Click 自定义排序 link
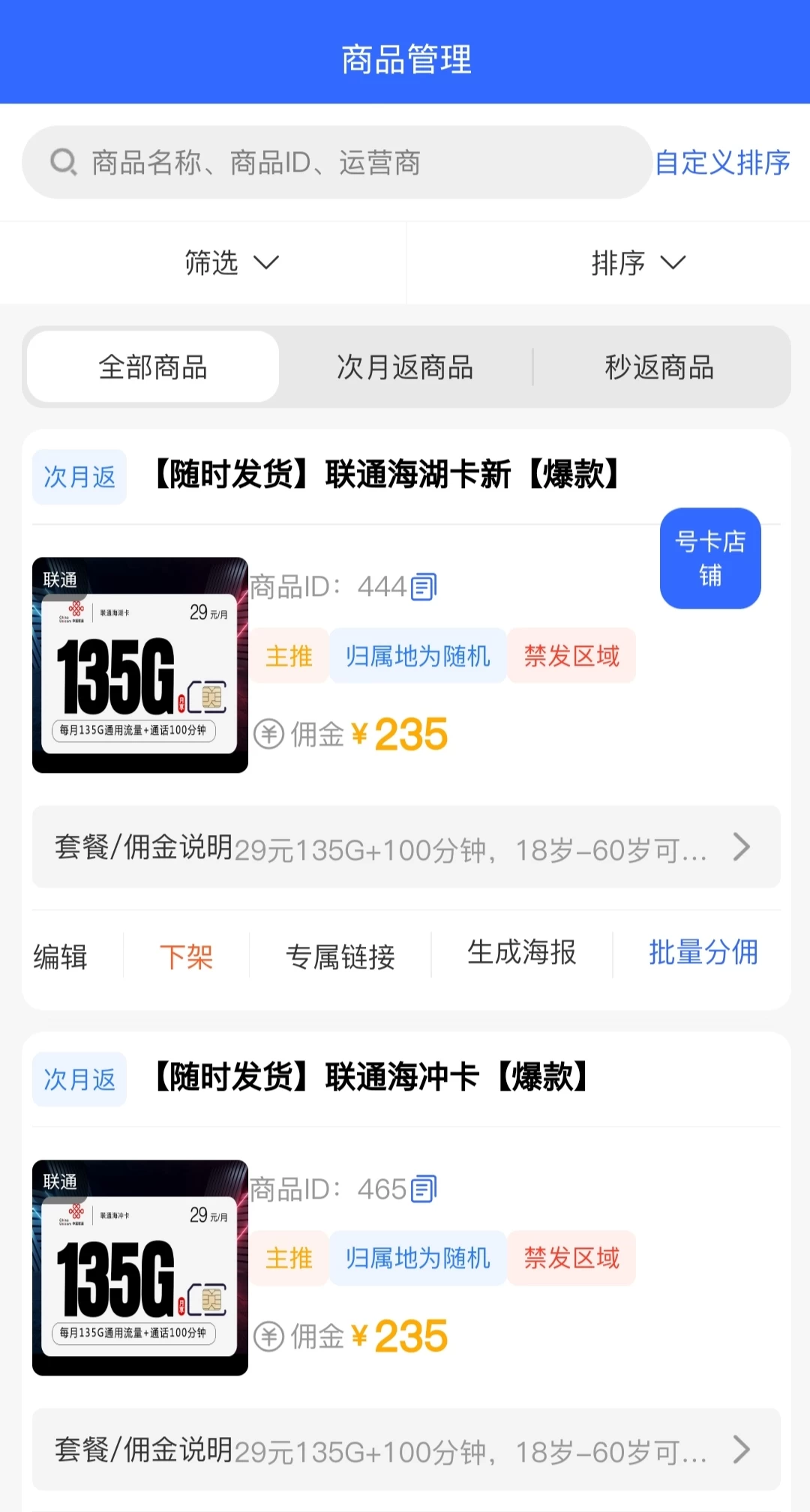The width and height of the screenshot is (810, 1512). pyautogui.click(x=722, y=162)
